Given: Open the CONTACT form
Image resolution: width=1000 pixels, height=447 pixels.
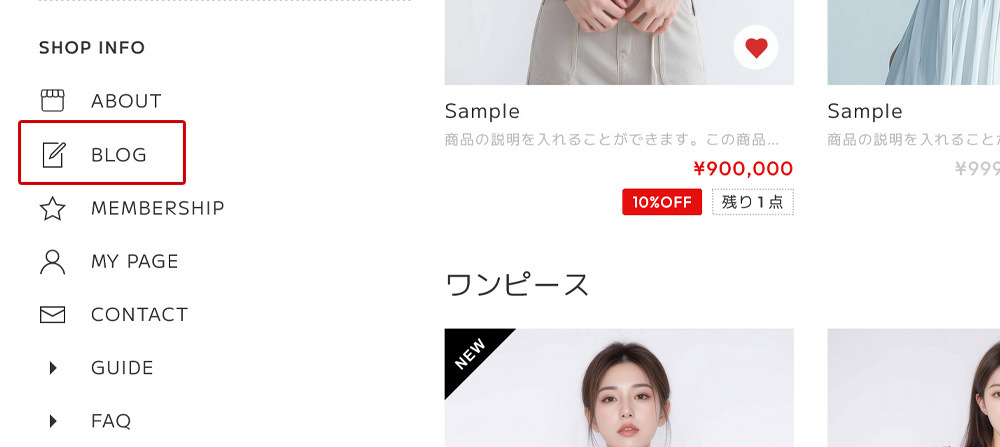Looking at the screenshot, I should [139, 314].
